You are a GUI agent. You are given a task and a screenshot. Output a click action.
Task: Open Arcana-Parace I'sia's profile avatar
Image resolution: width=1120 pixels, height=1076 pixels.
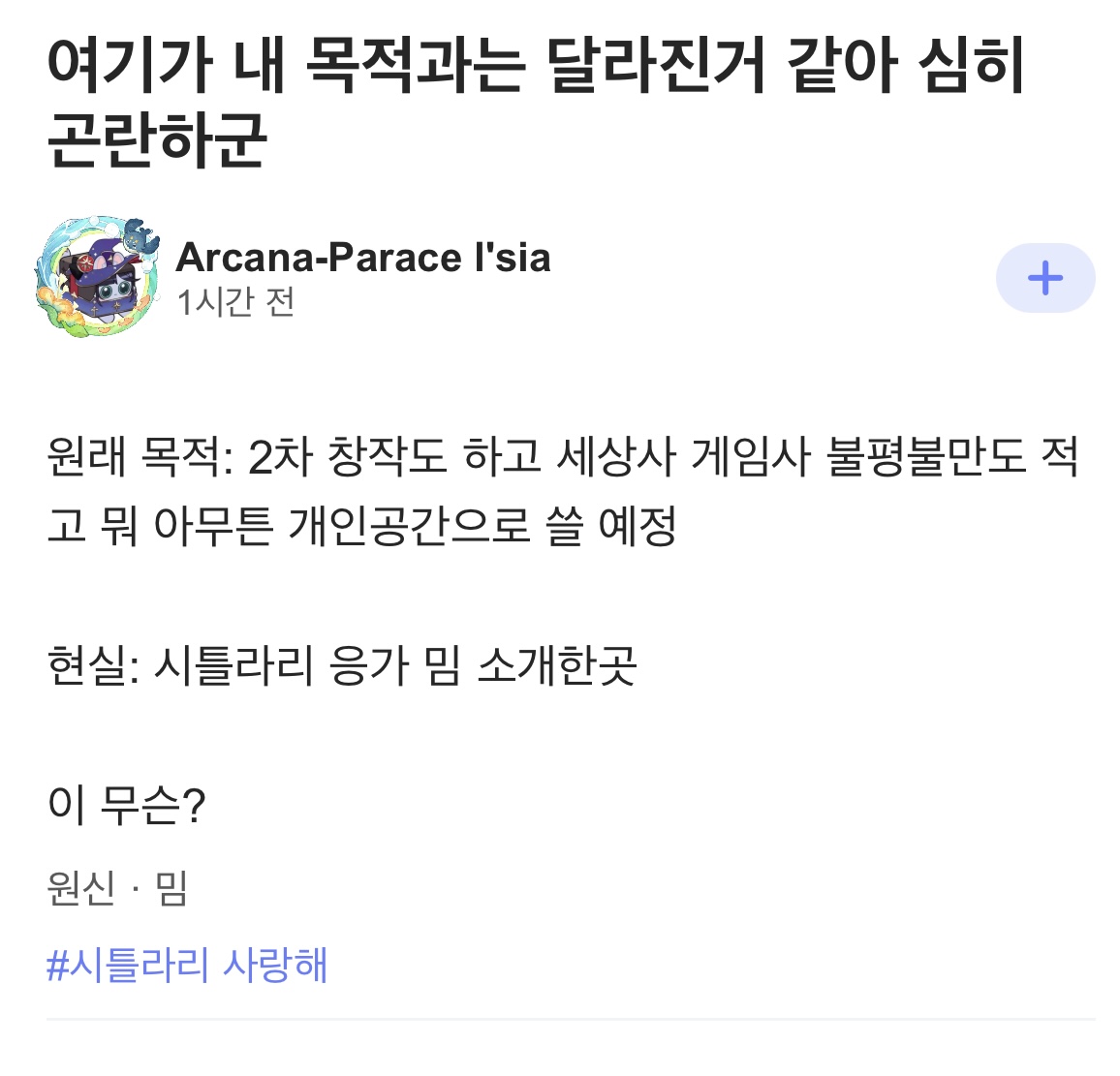(x=95, y=277)
